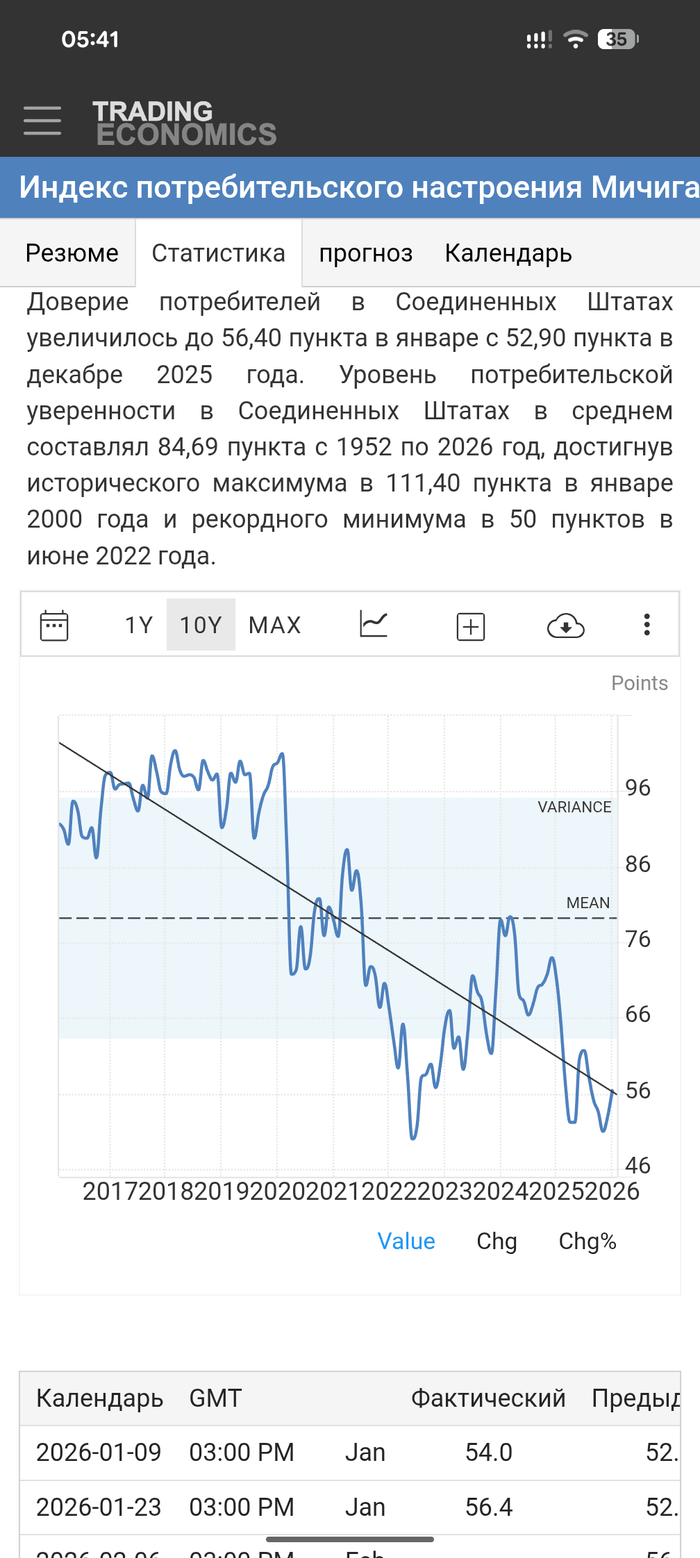Change the chart type

374,626
